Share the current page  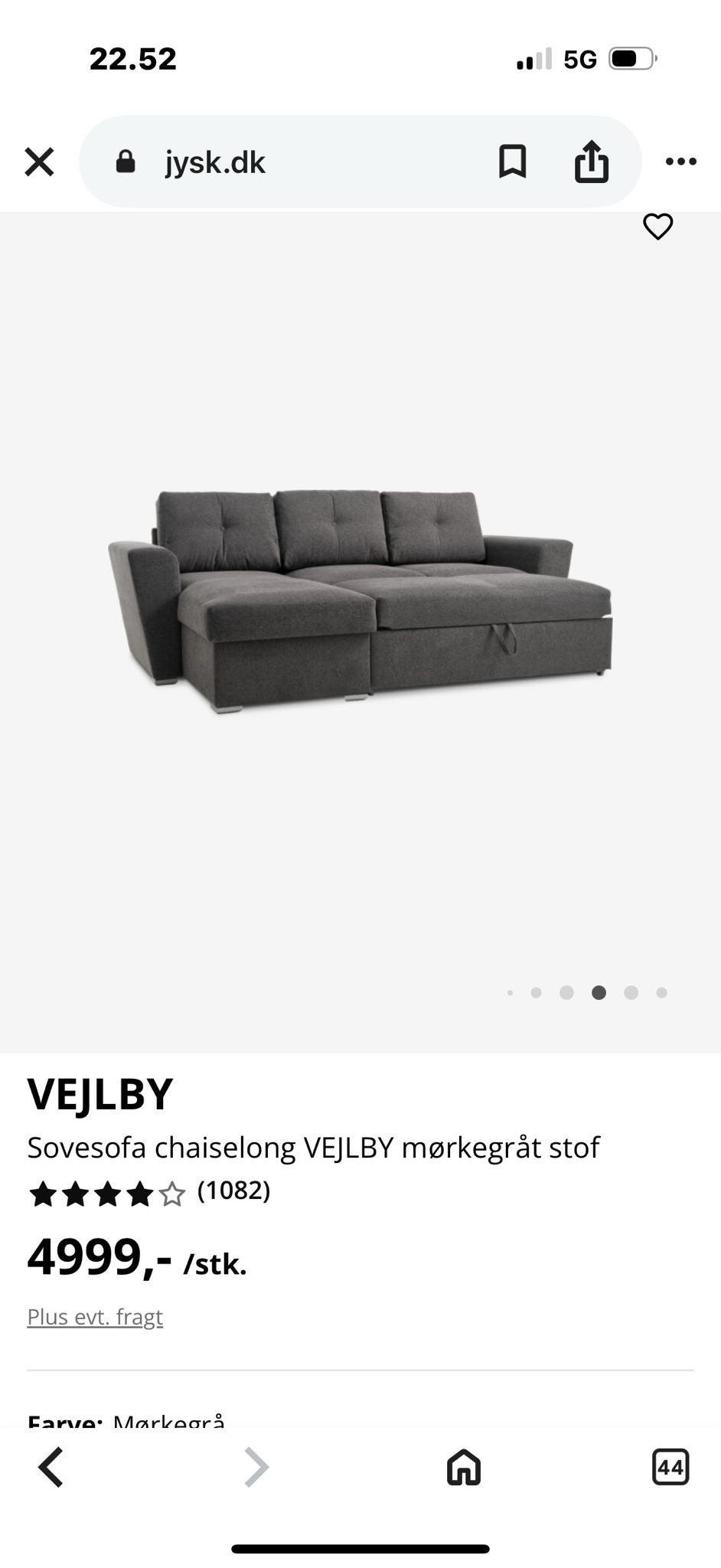tap(592, 162)
